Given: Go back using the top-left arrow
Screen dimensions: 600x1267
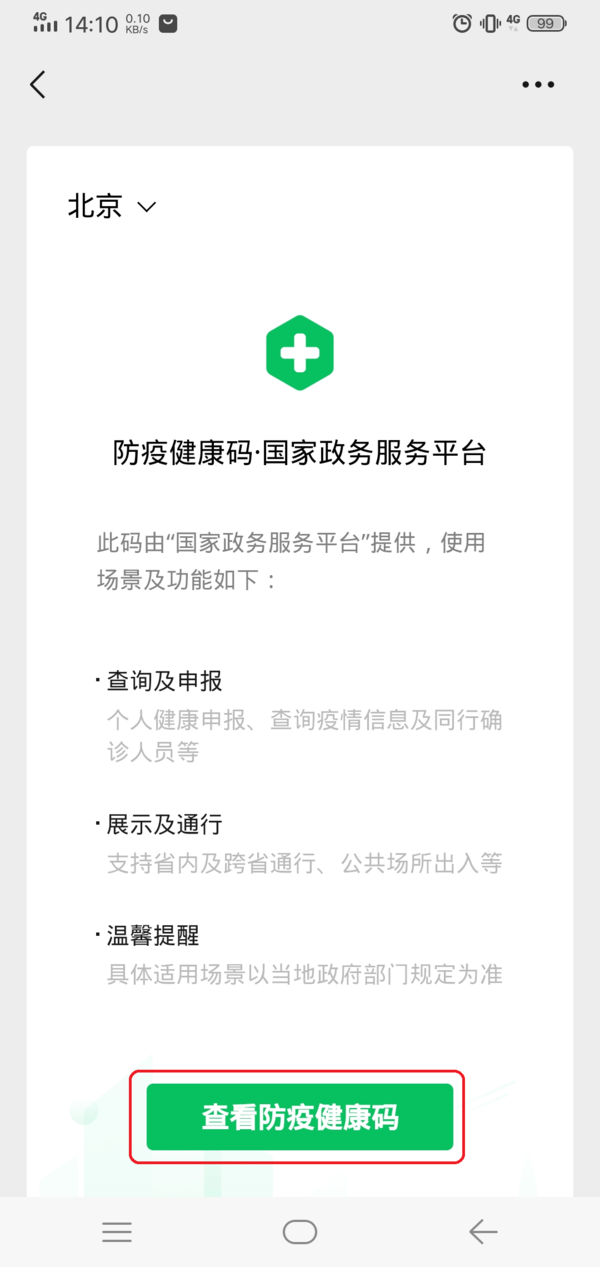Looking at the screenshot, I should pyautogui.click(x=38, y=85).
